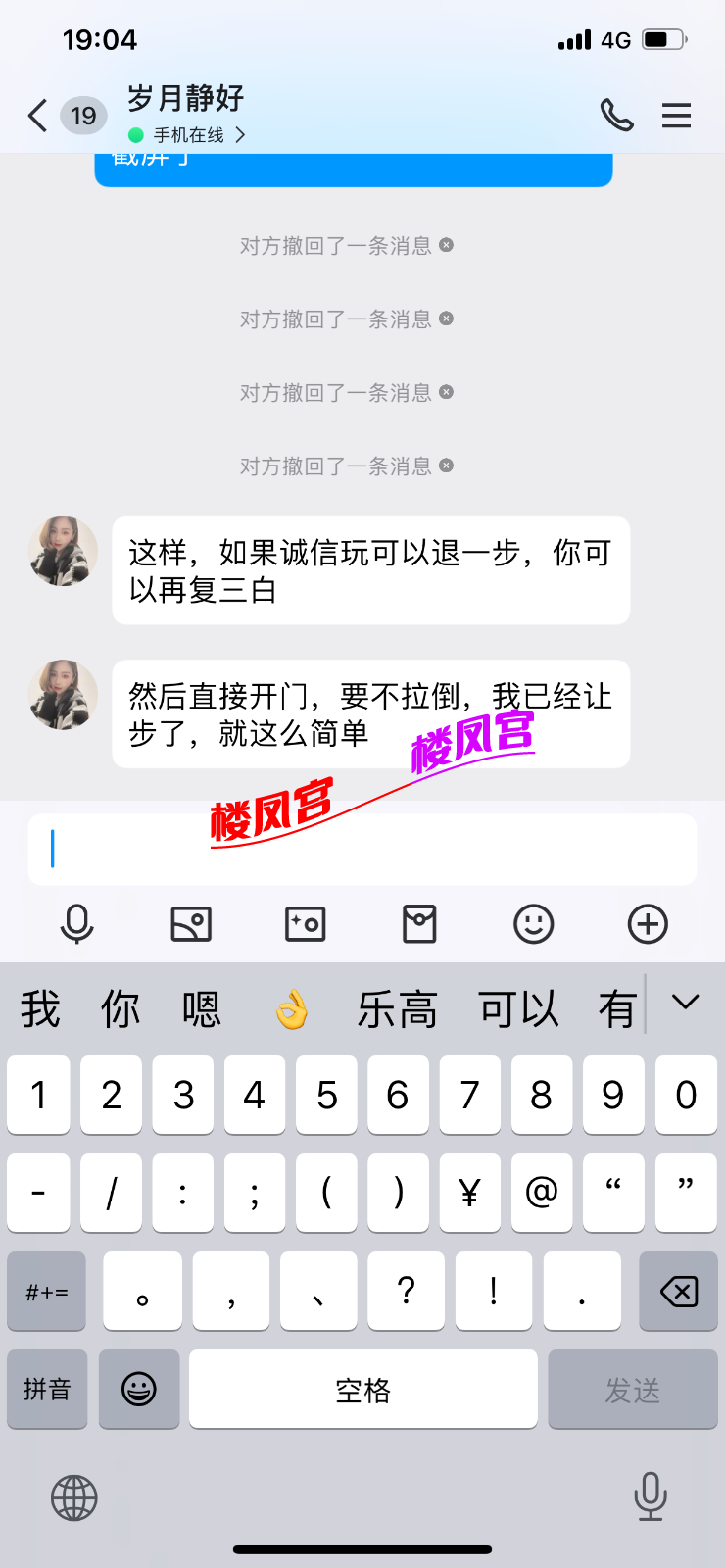Select the suggestion 可以

[518, 1008]
